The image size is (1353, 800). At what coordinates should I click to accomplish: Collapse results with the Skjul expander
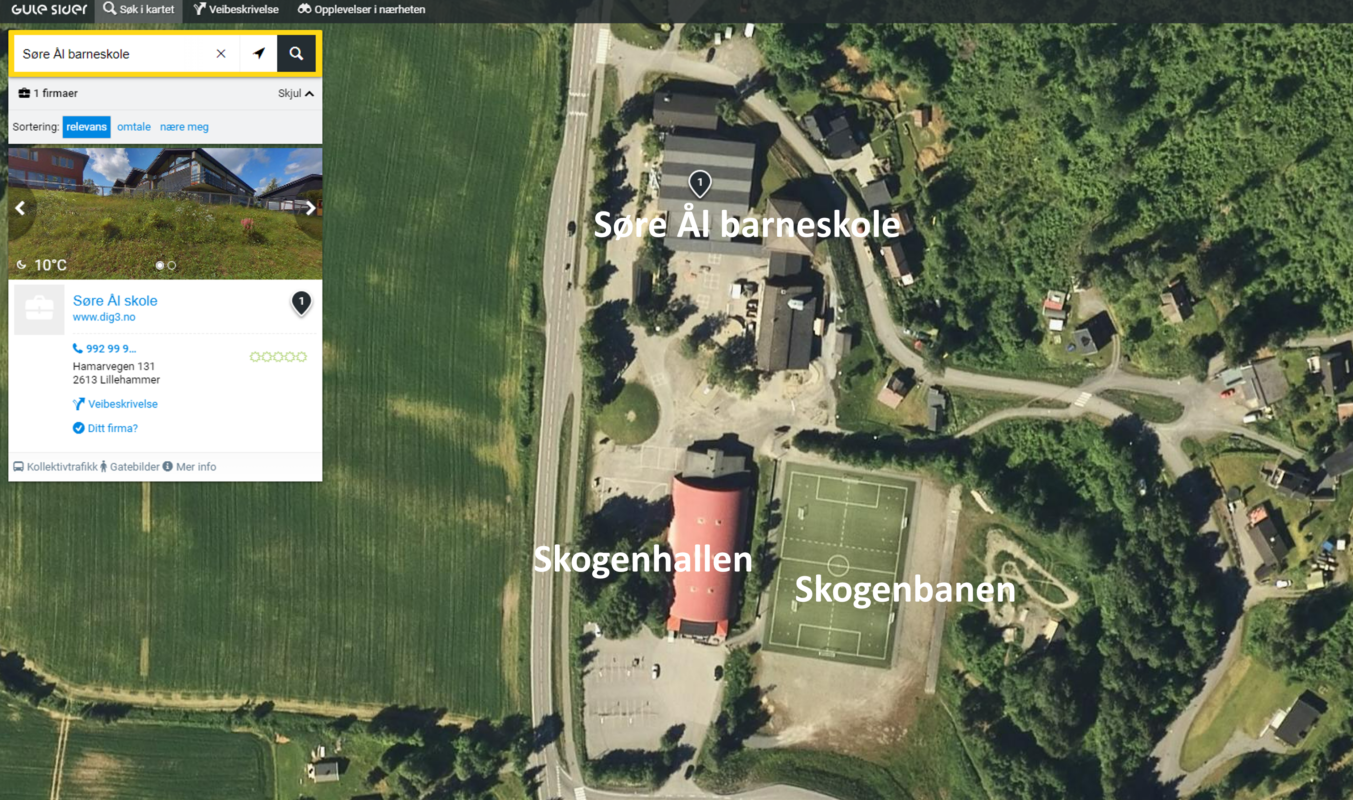296,93
